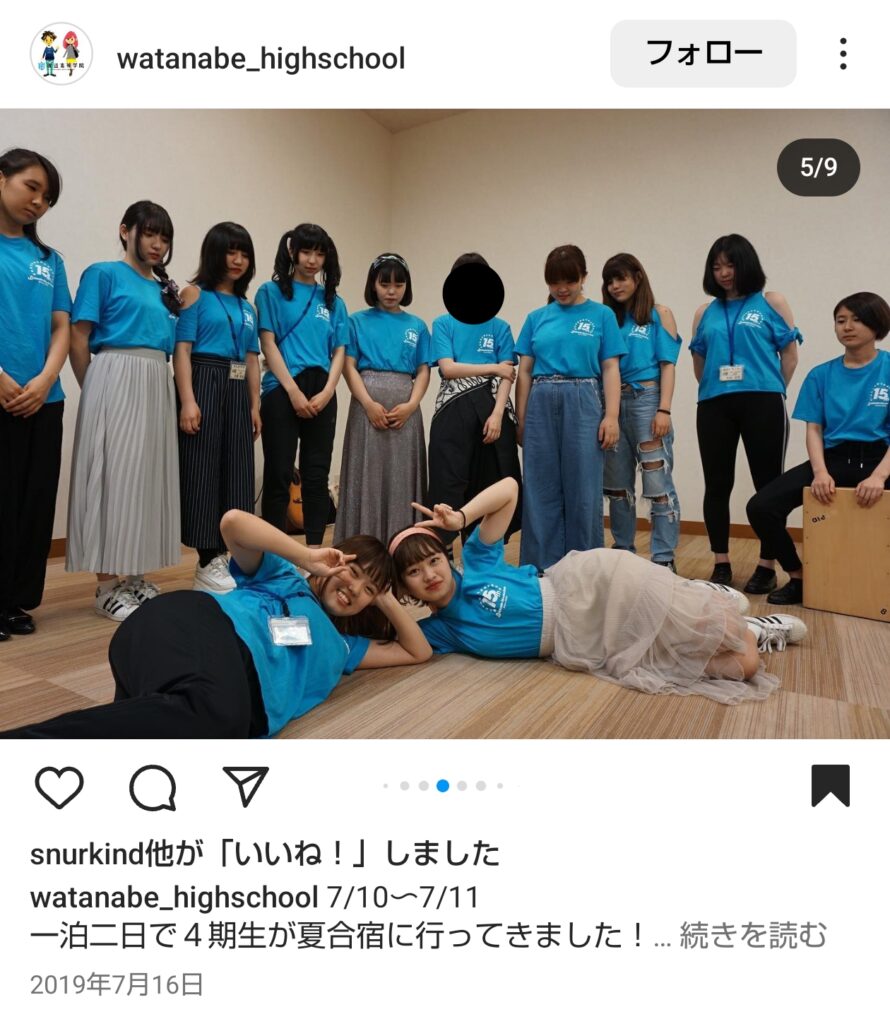
Task: Open the three-dot overflow menu
Action: (x=843, y=54)
